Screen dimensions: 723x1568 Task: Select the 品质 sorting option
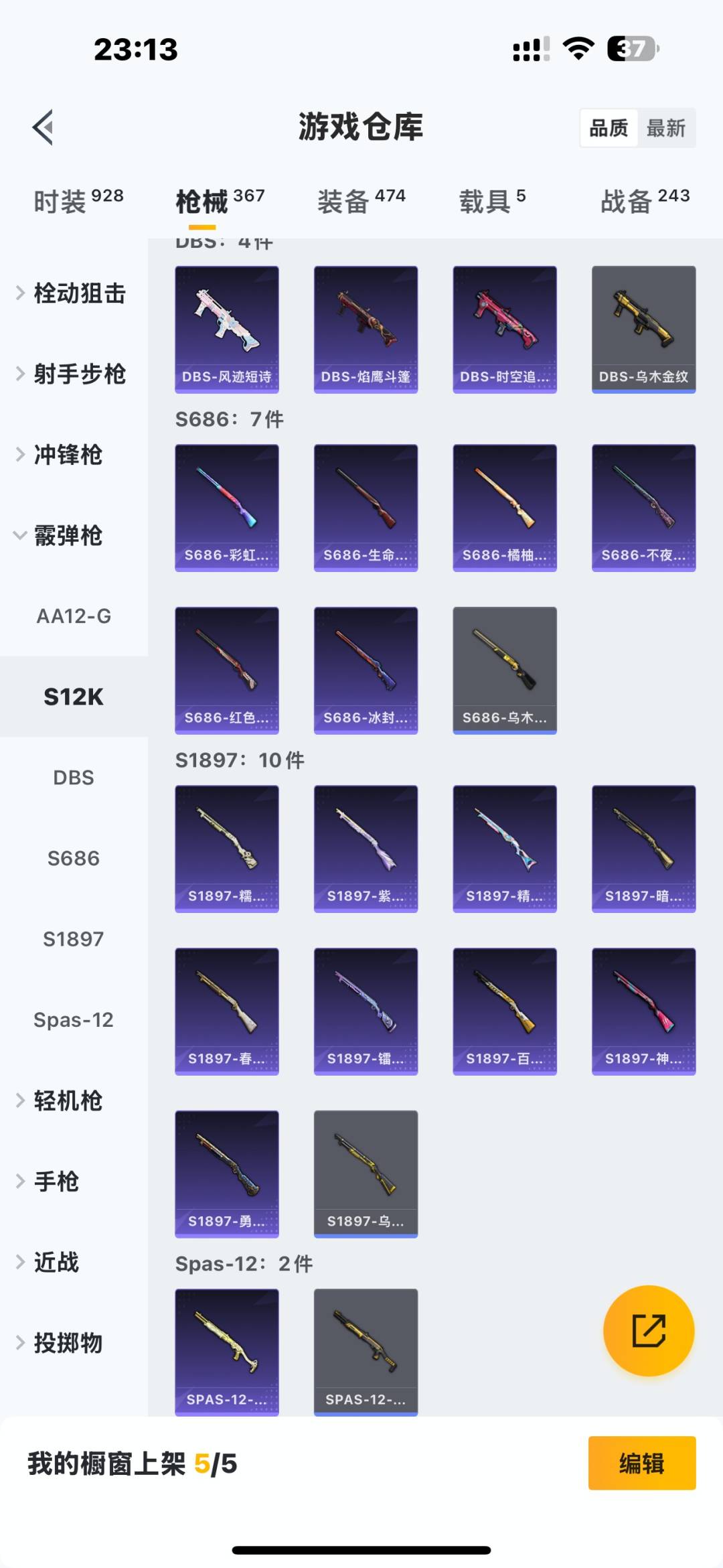tap(608, 127)
